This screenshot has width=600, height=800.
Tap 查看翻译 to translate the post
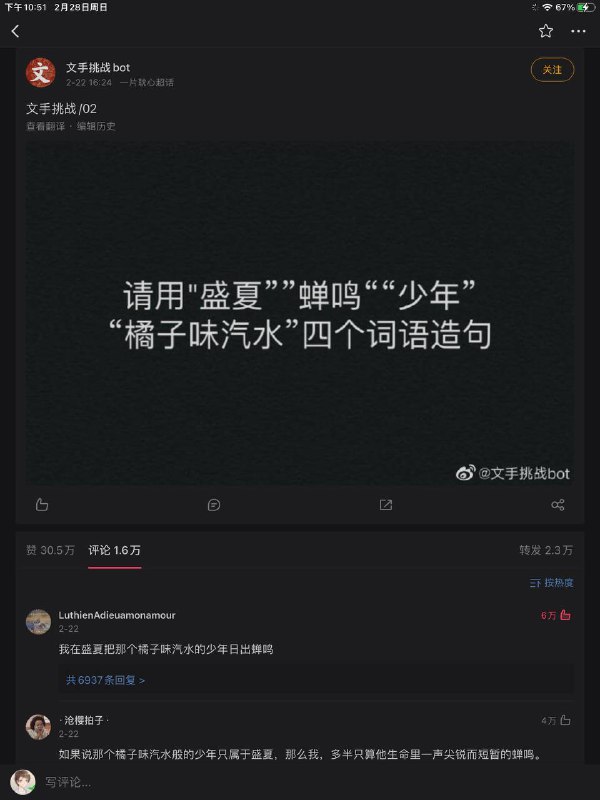click(x=44, y=126)
